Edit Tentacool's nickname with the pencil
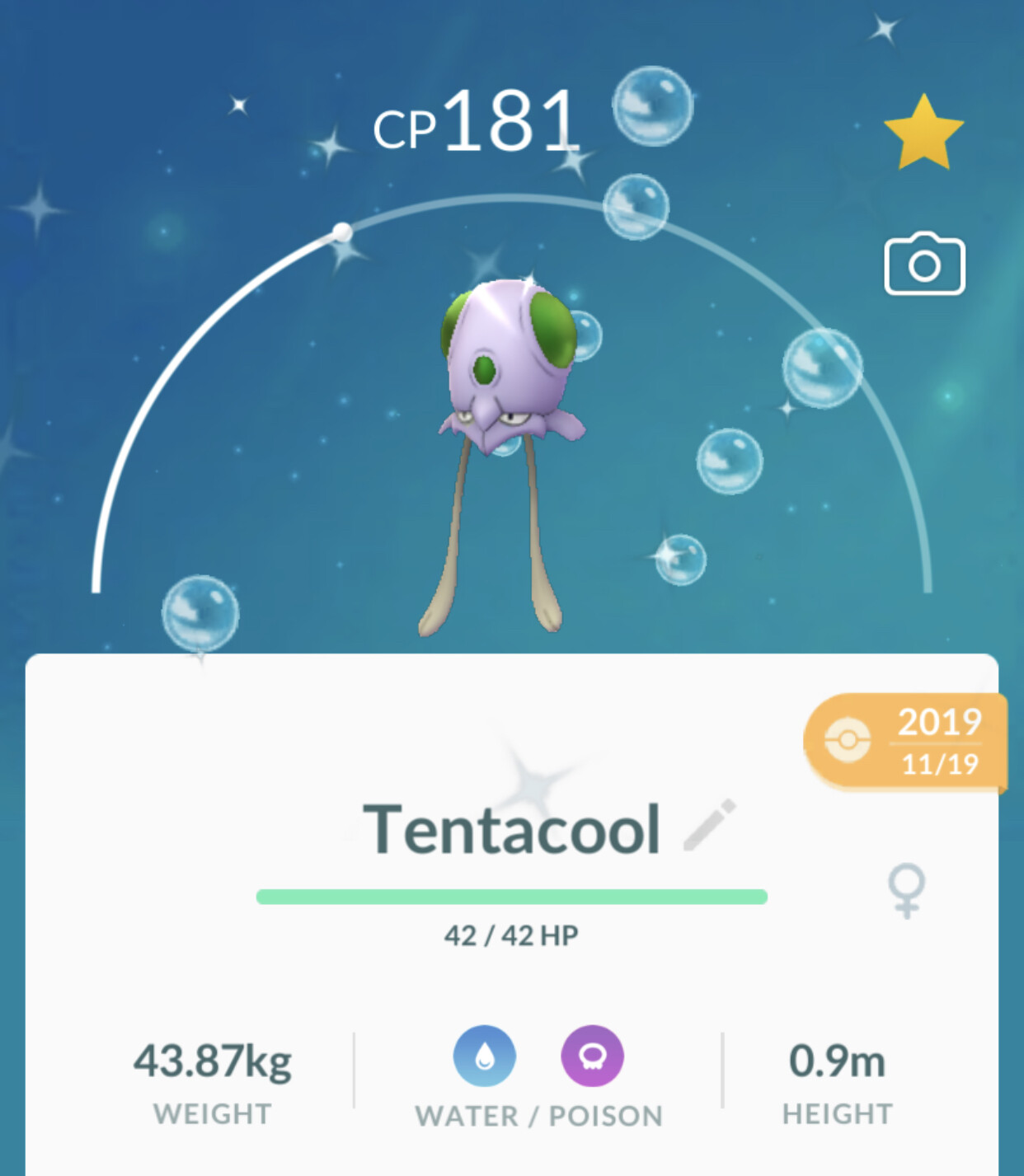The image size is (1024, 1176). pos(710,824)
